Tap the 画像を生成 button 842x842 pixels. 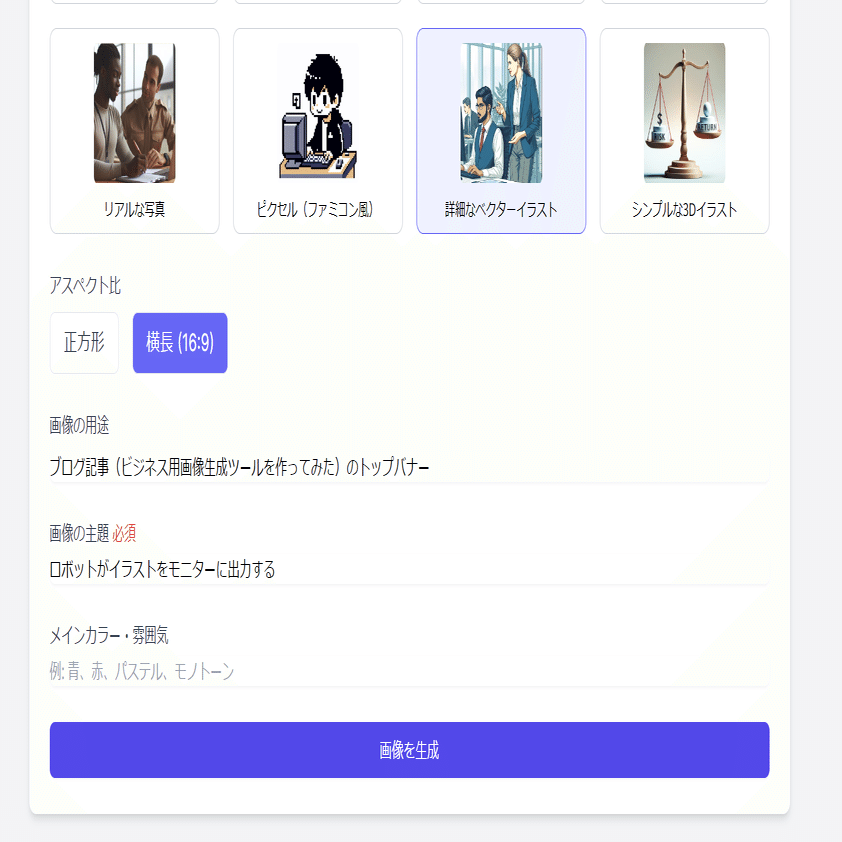409,750
